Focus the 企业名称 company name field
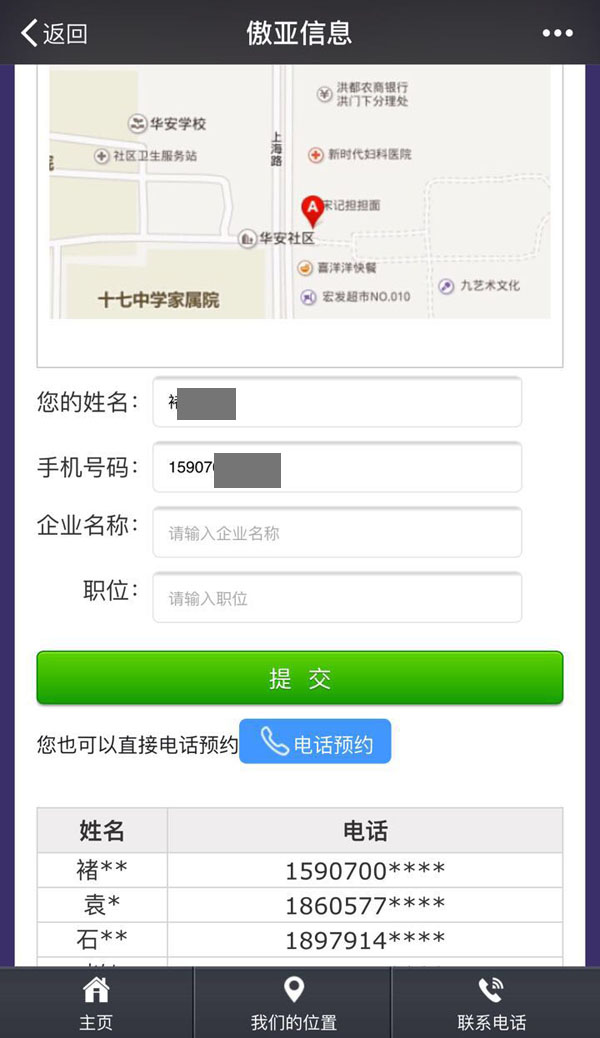The width and height of the screenshot is (600, 1038). click(x=337, y=533)
